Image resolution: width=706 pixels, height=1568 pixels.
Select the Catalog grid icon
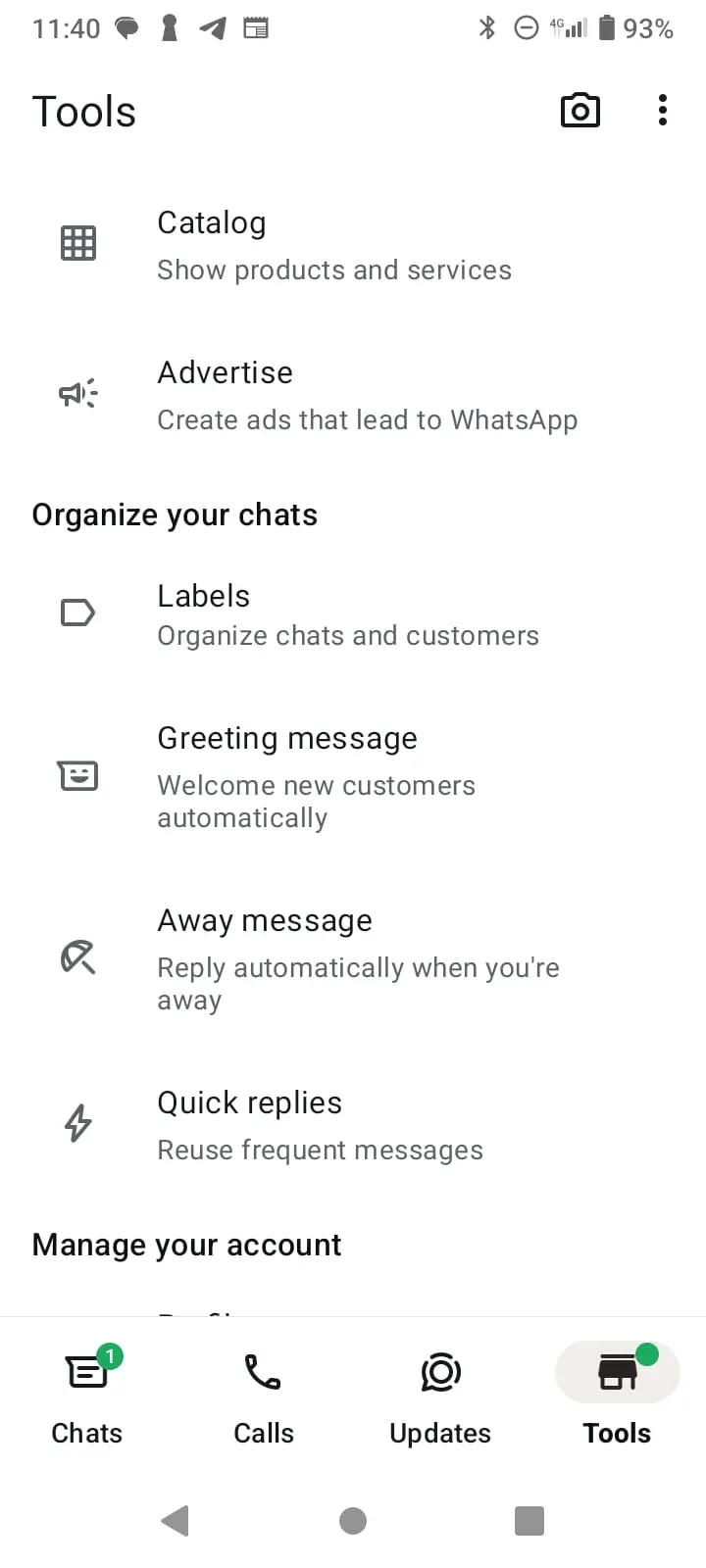pyautogui.click(x=78, y=242)
